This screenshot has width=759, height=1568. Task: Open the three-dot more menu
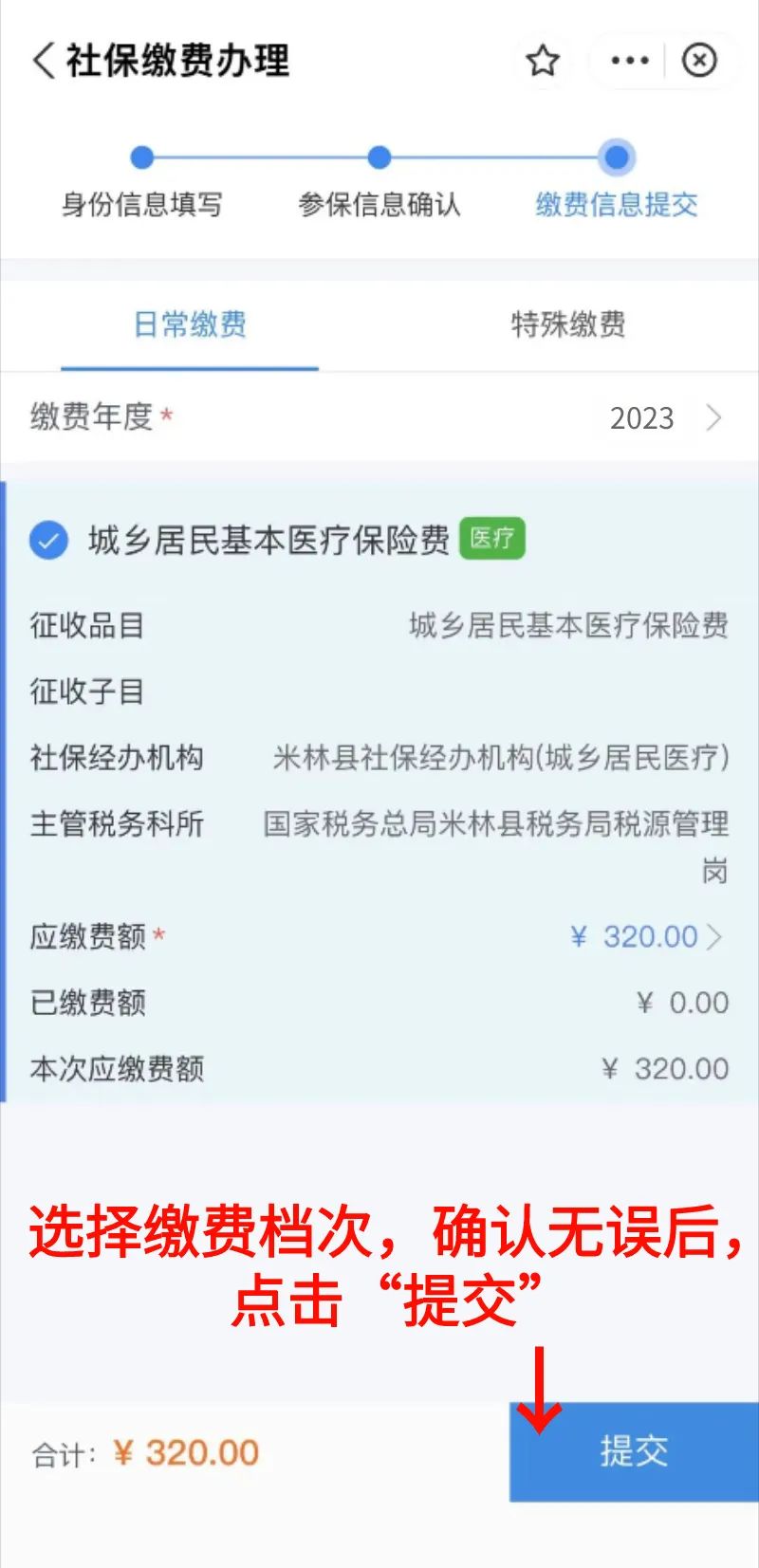pos(630,61)
